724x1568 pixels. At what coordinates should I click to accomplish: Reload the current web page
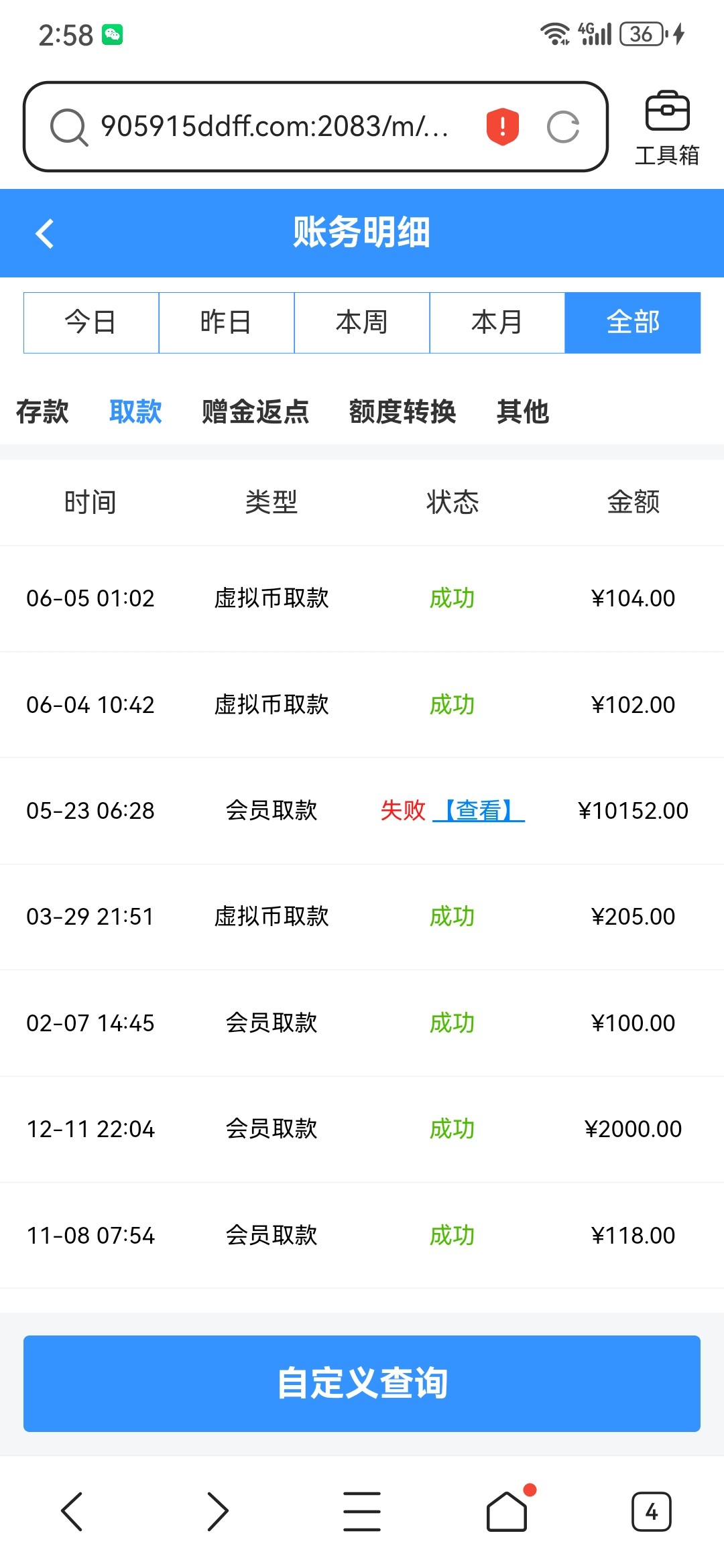click(563, 127)
